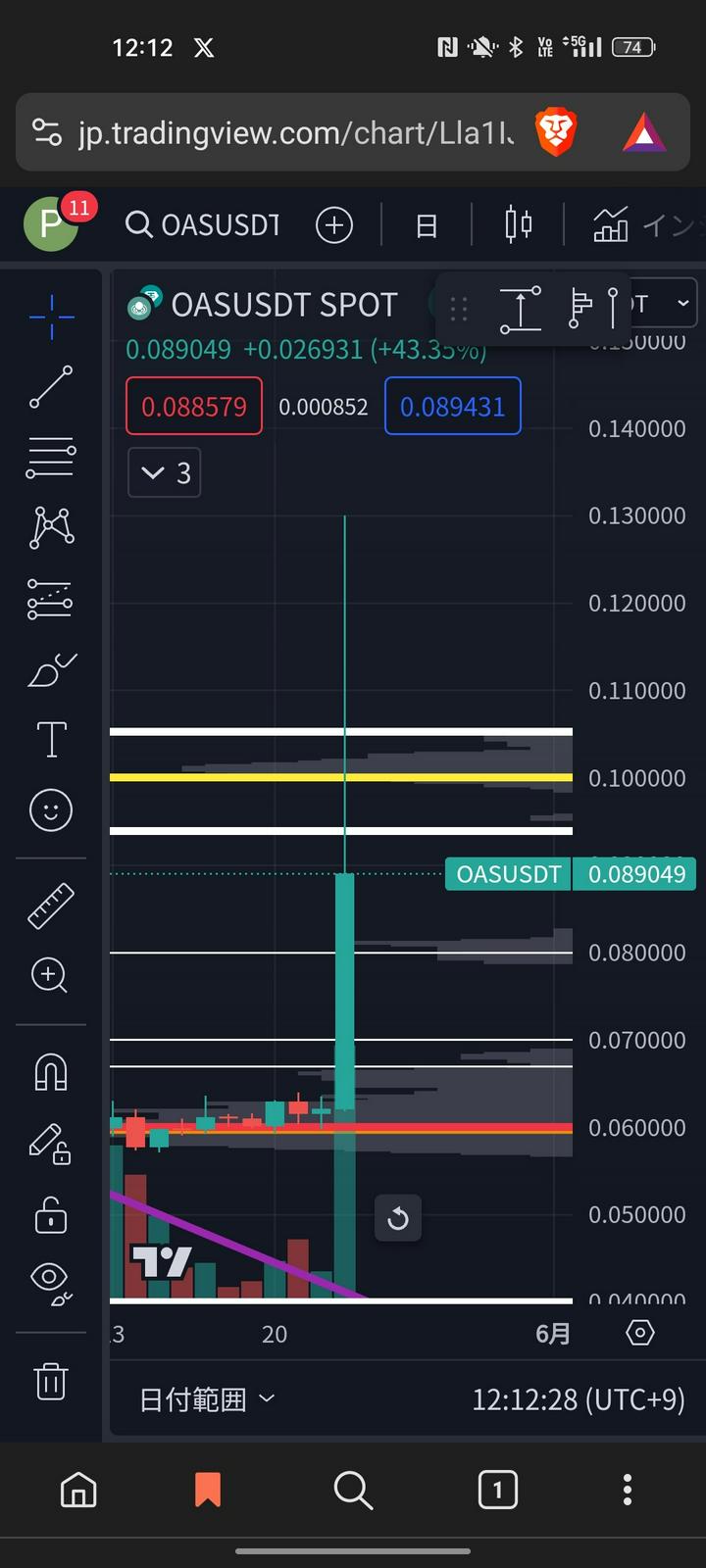
Task: Expand the collapsed indicator legend
Action: (x=165, y=473)
